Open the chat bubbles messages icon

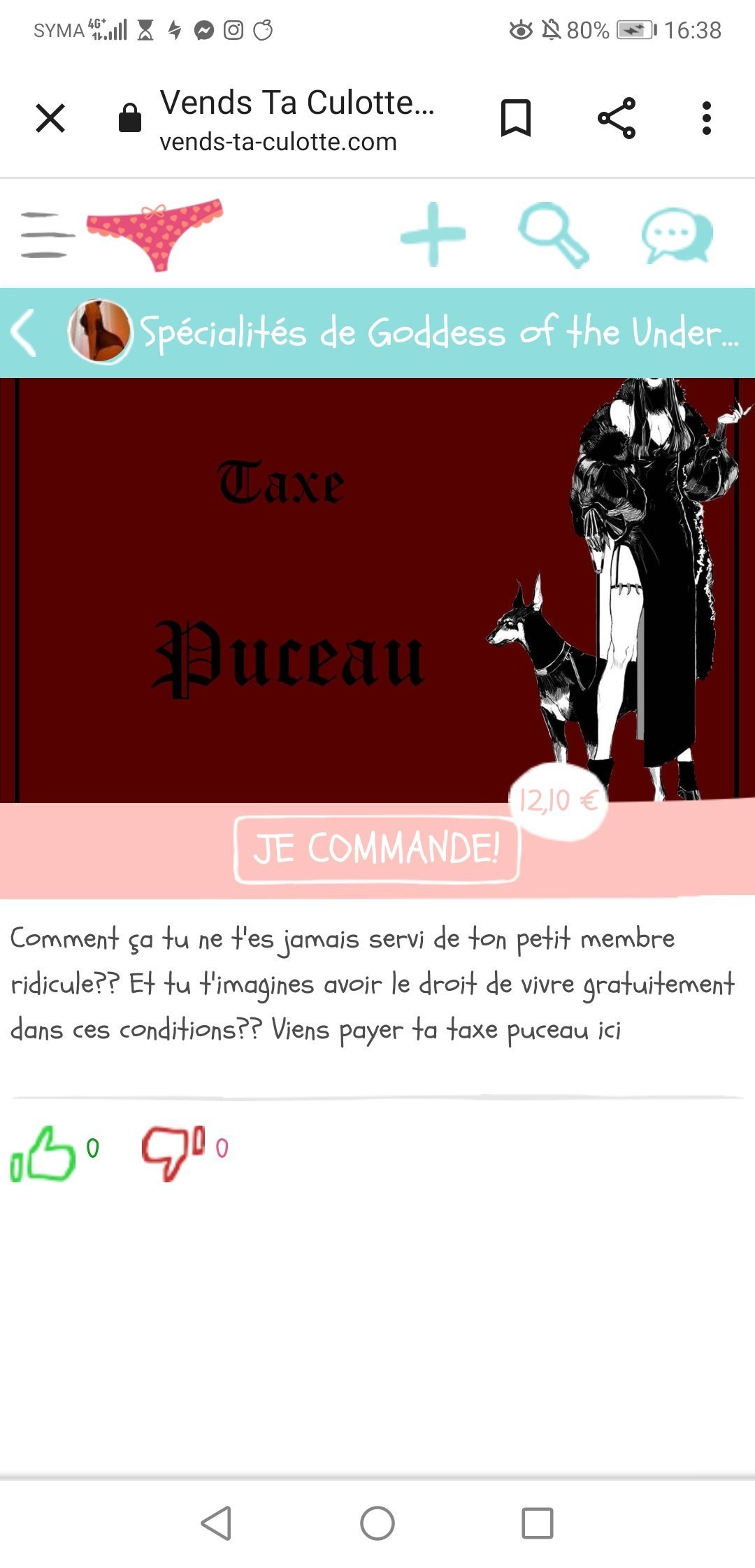pyautogui.click(x=677, y=235)
